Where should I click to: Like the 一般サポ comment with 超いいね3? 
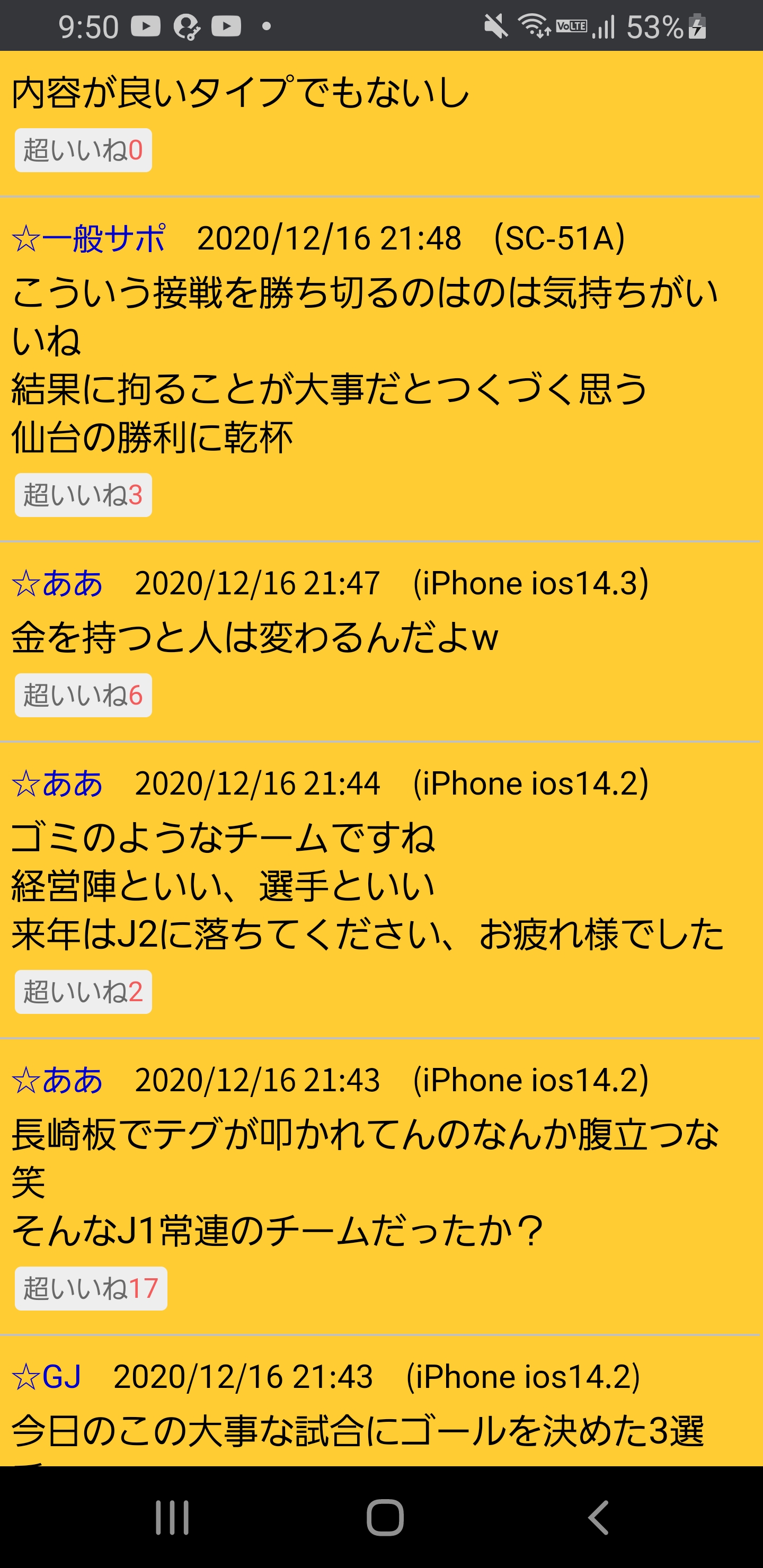[x=83, y=495]
